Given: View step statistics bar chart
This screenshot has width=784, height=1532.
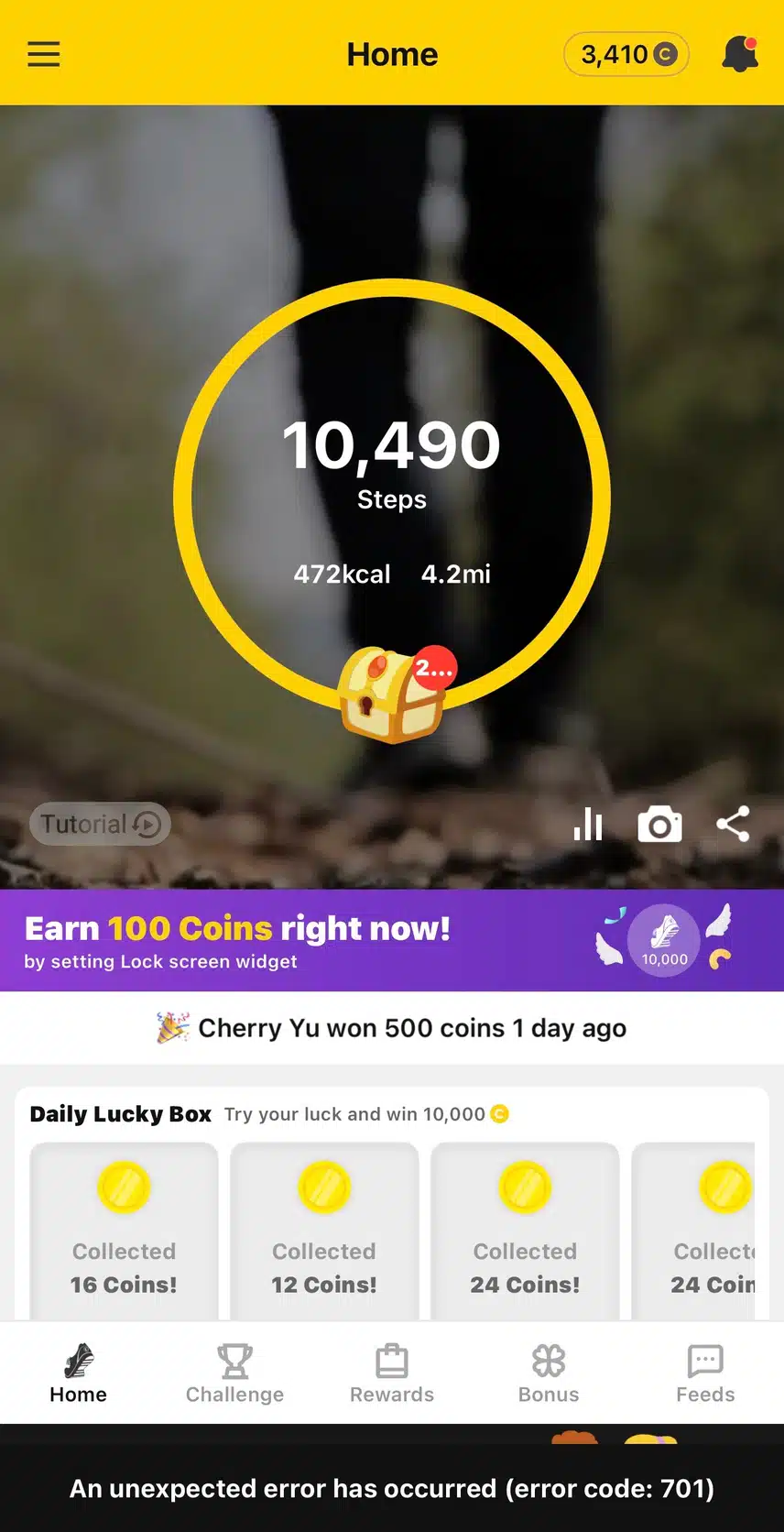Looking at the screenshot, I should click(588, 825).
